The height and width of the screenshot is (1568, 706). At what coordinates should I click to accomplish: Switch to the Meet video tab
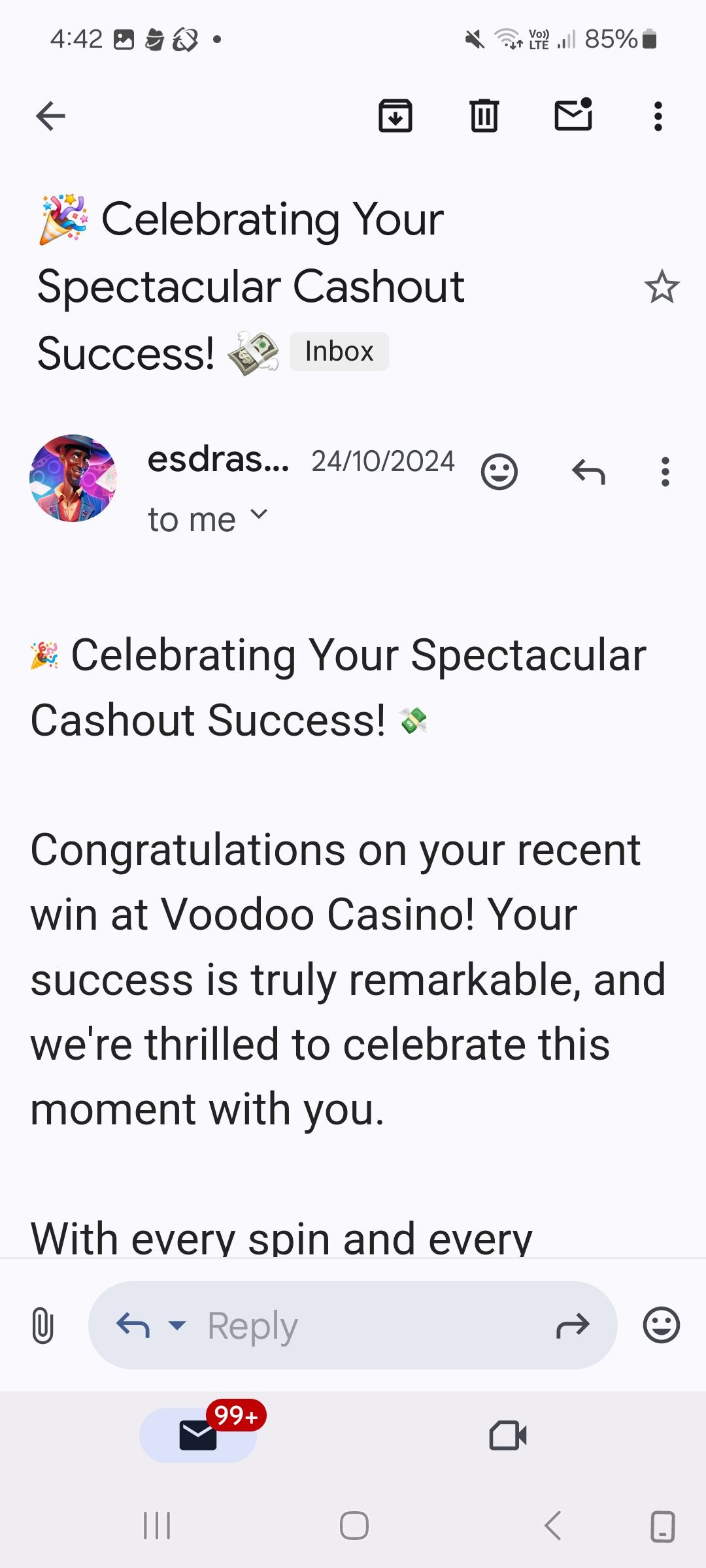coord(508,1436)
